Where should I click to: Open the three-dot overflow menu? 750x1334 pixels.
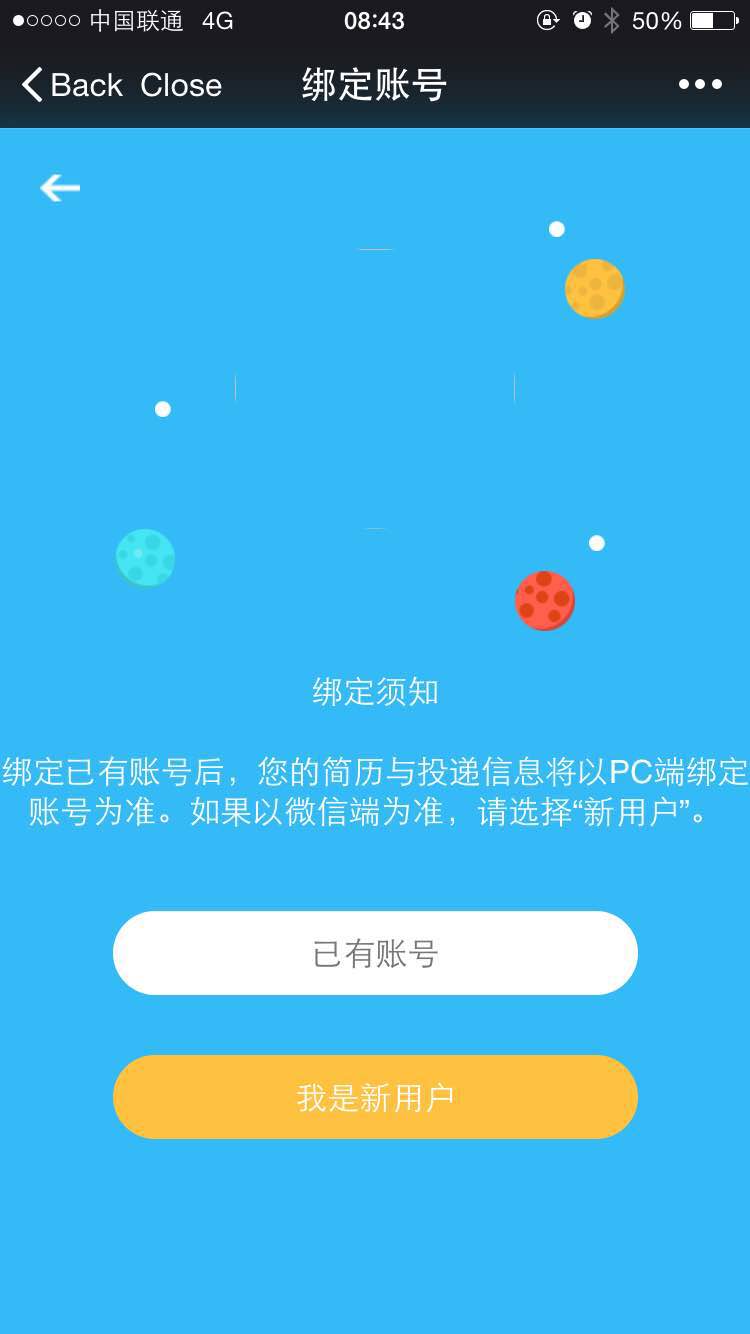(700, 85)
